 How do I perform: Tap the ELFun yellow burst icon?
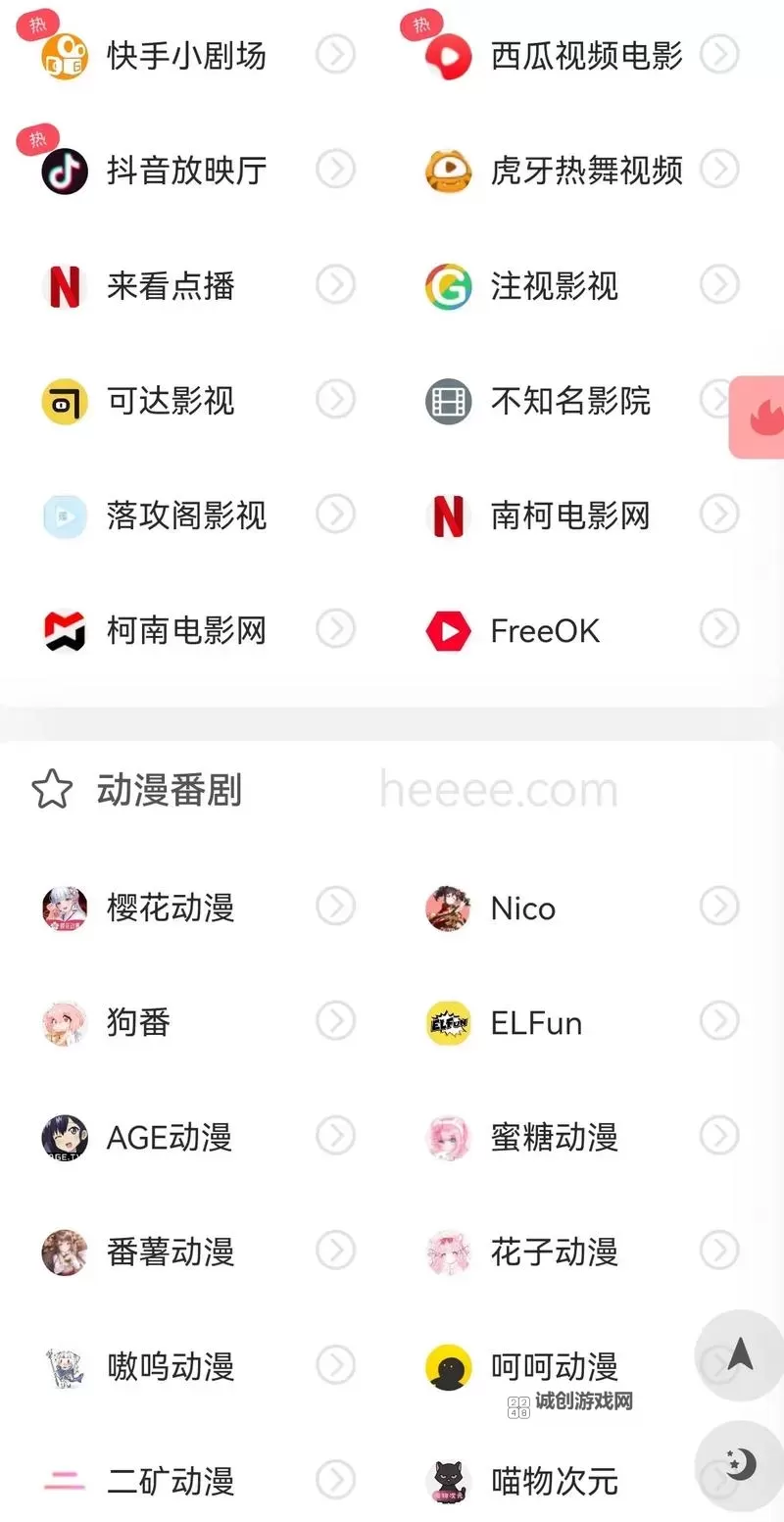tap(448, 1022)
